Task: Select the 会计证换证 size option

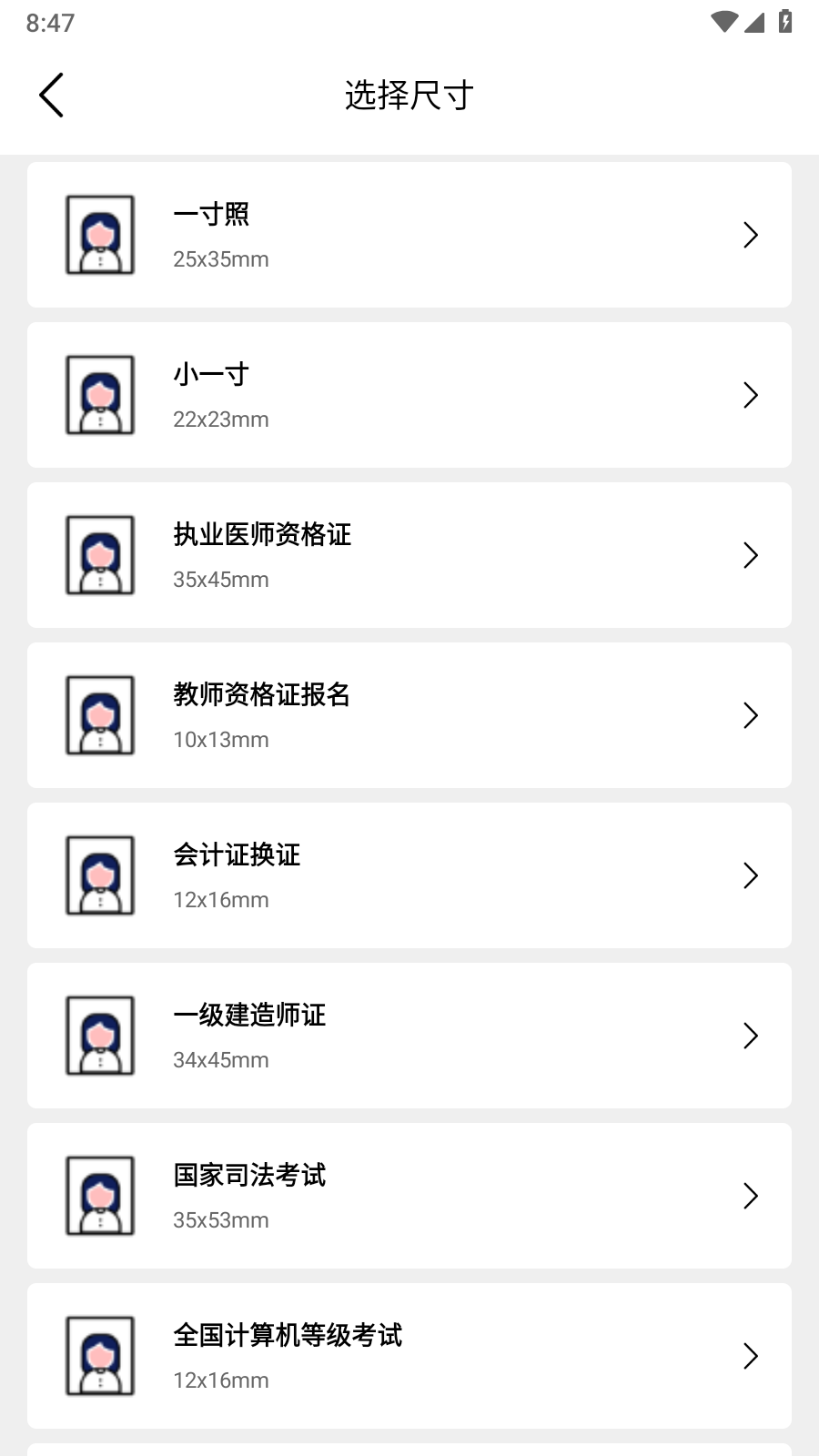Action: click(409, 875)
